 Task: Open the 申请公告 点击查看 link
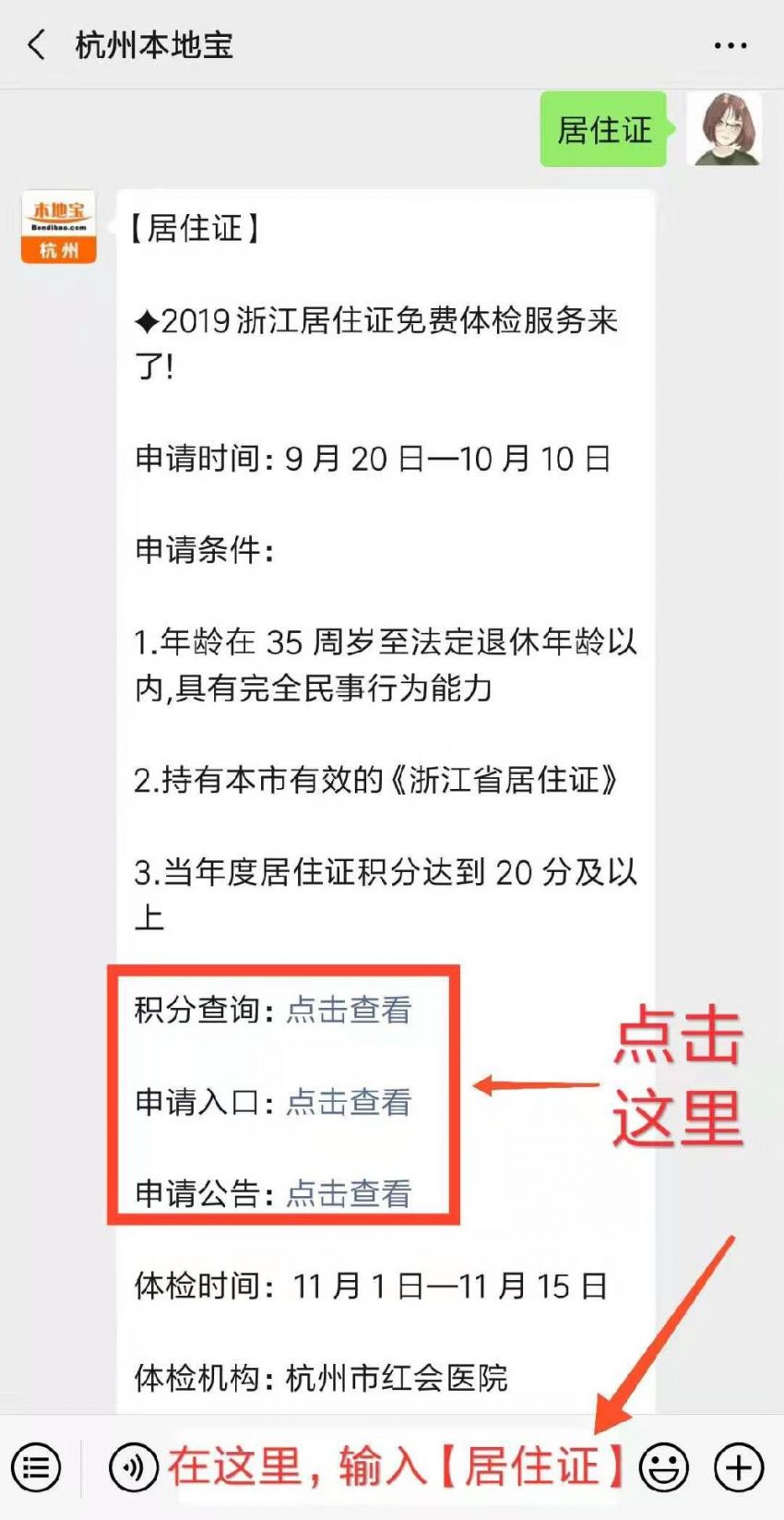pos(349,1192)
